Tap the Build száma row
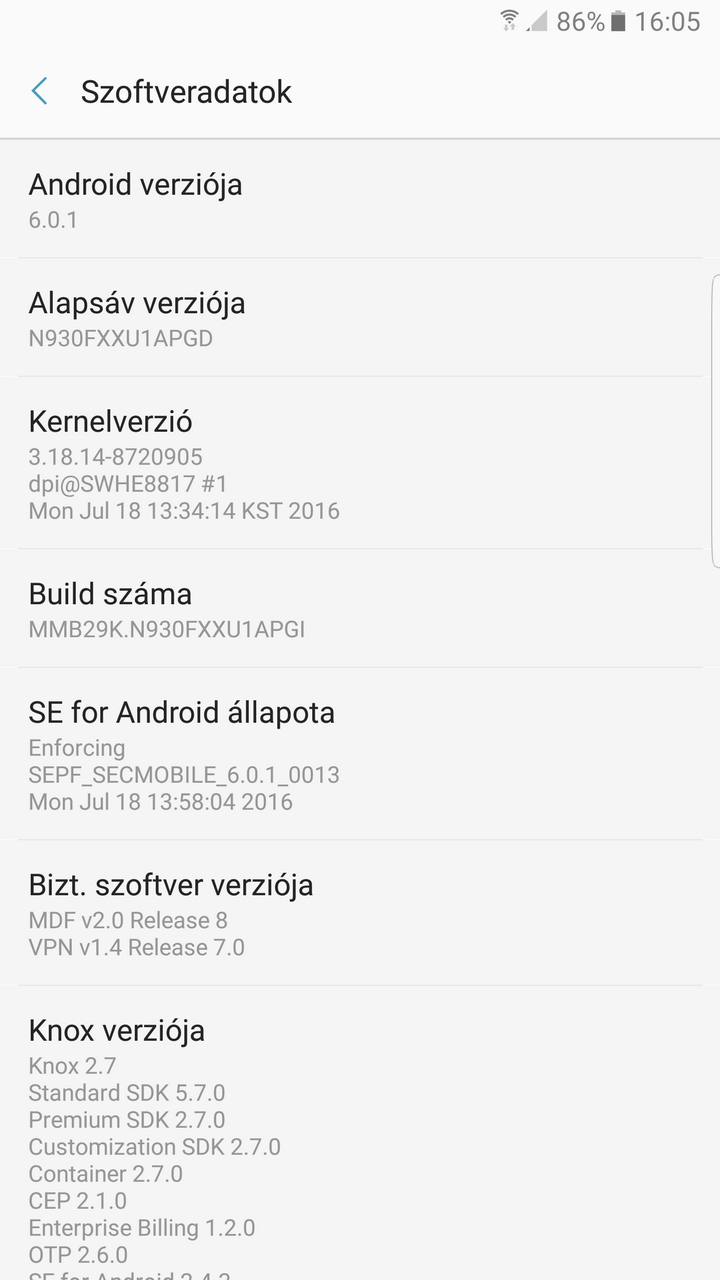Image resolution: width=720 pixels, height=1280 pixels. [360, 609]
